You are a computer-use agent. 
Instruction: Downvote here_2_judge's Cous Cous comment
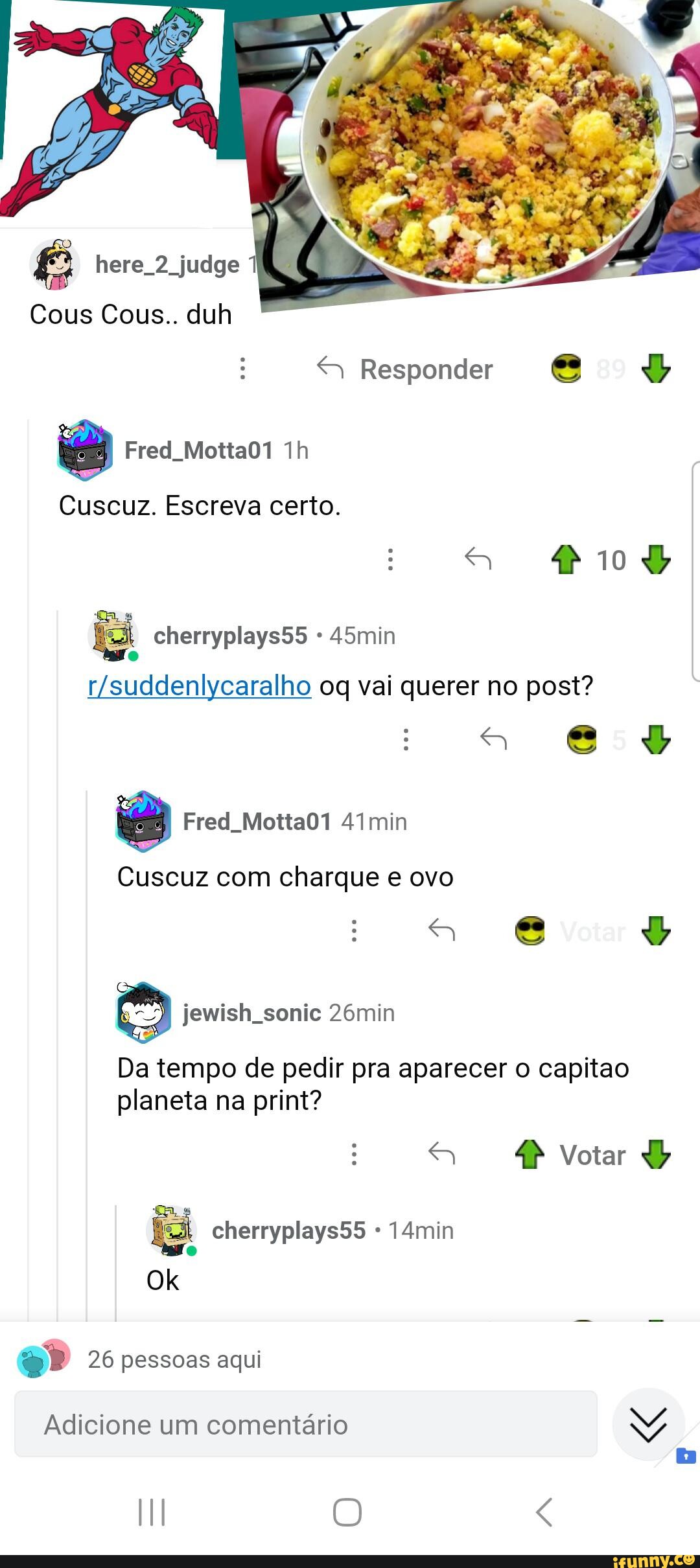[656, 369]
